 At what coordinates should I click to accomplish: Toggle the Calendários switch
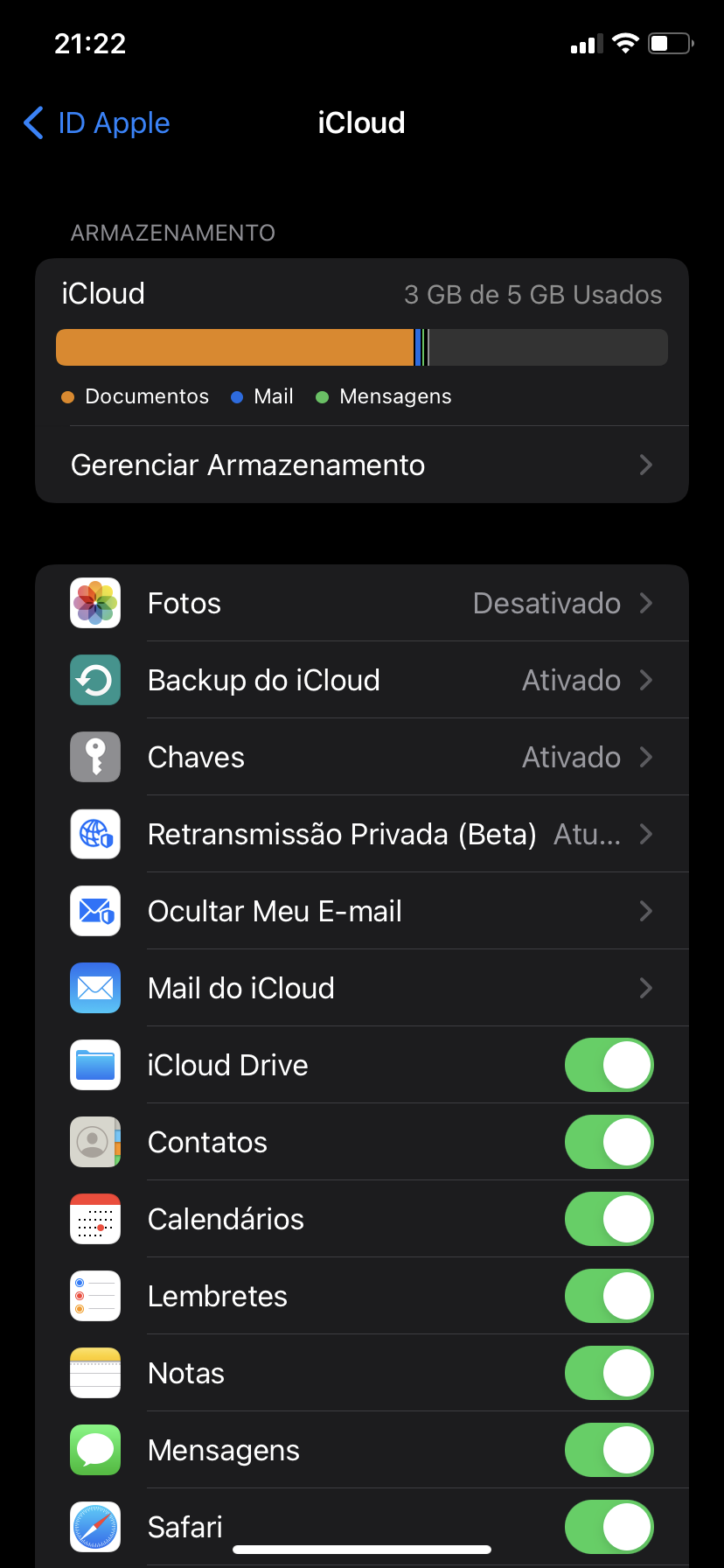(609, 1219)
